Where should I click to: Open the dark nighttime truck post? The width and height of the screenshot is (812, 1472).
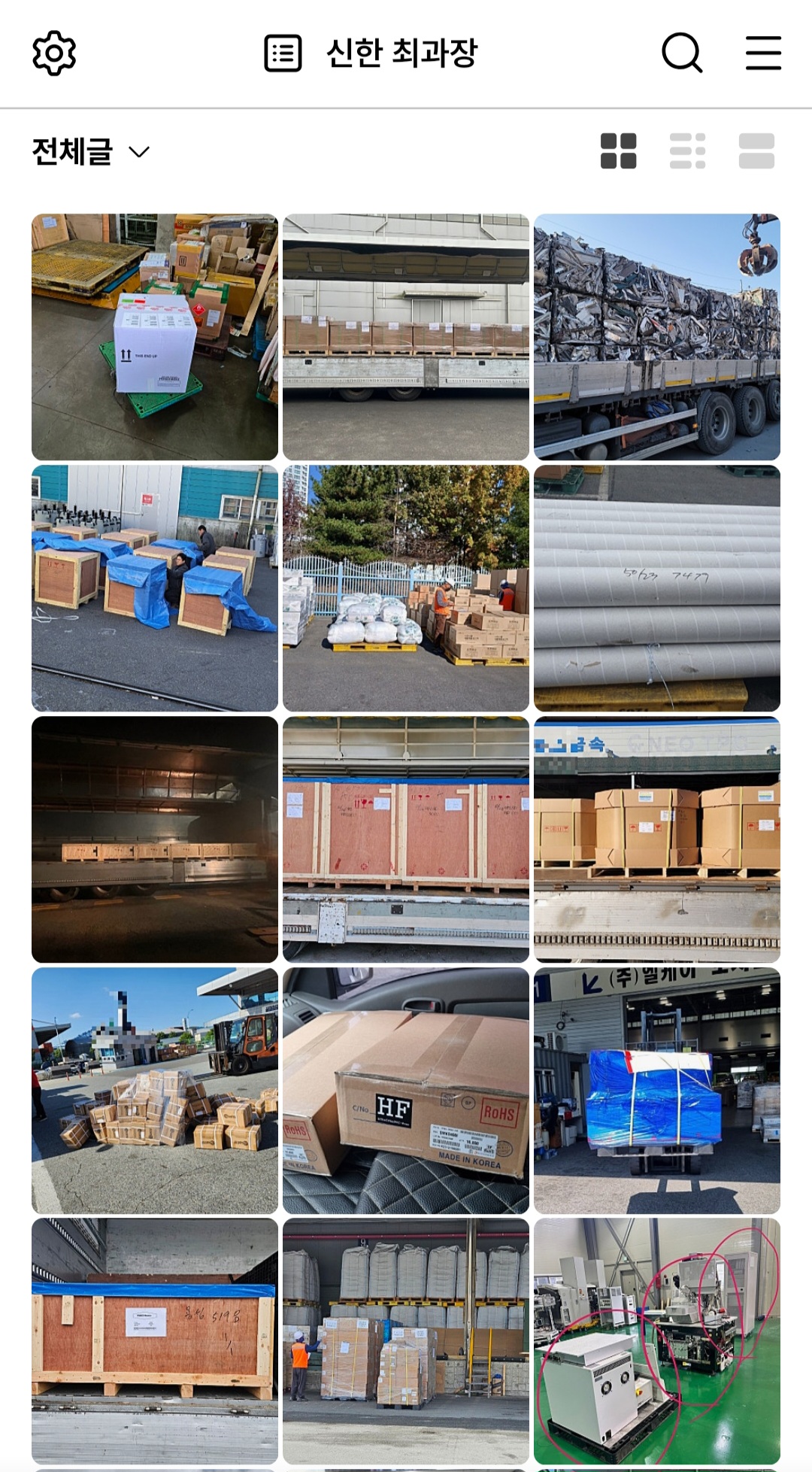coord(155,839)
